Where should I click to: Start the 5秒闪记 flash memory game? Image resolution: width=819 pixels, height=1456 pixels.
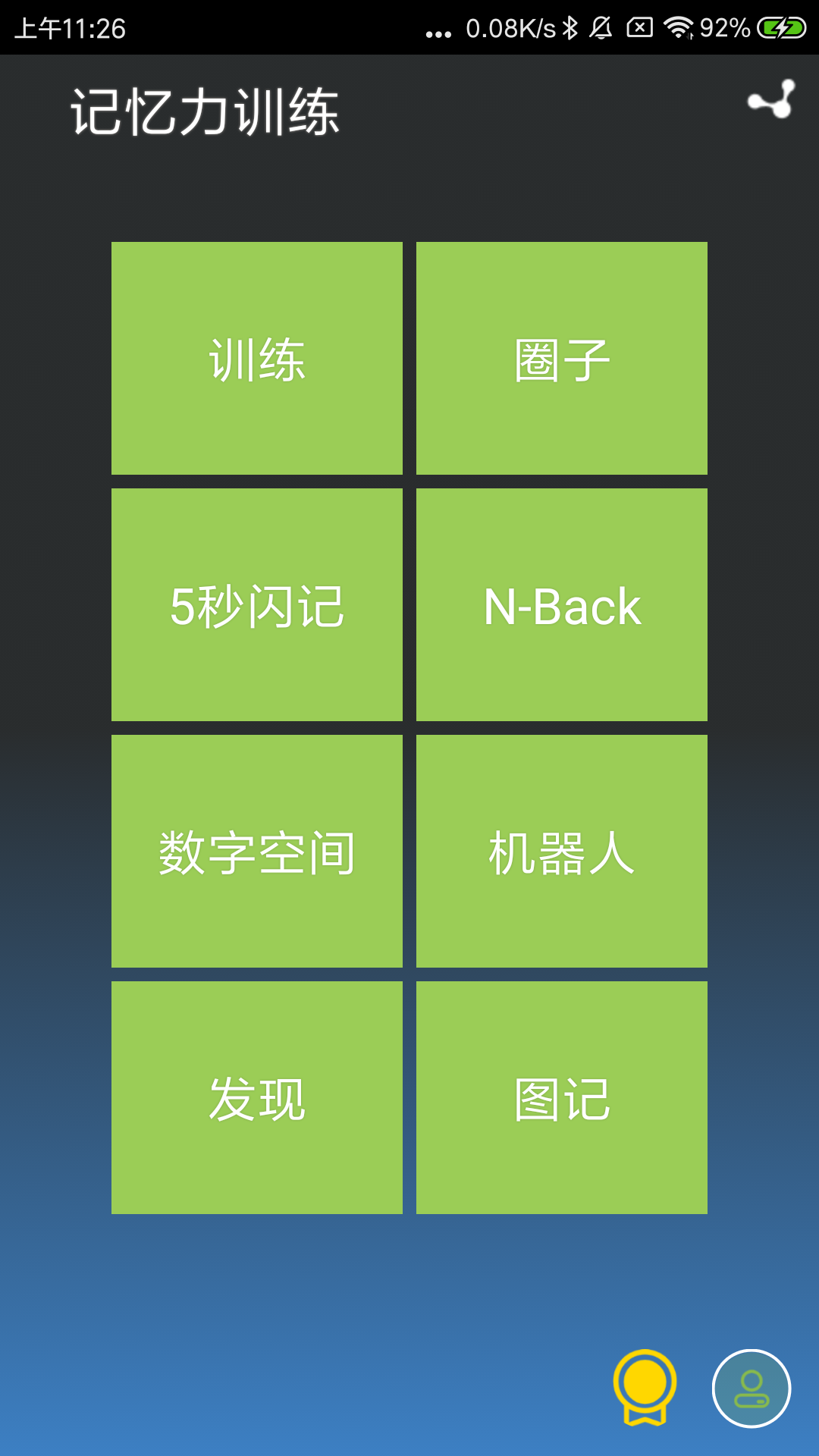click(257, 604)
